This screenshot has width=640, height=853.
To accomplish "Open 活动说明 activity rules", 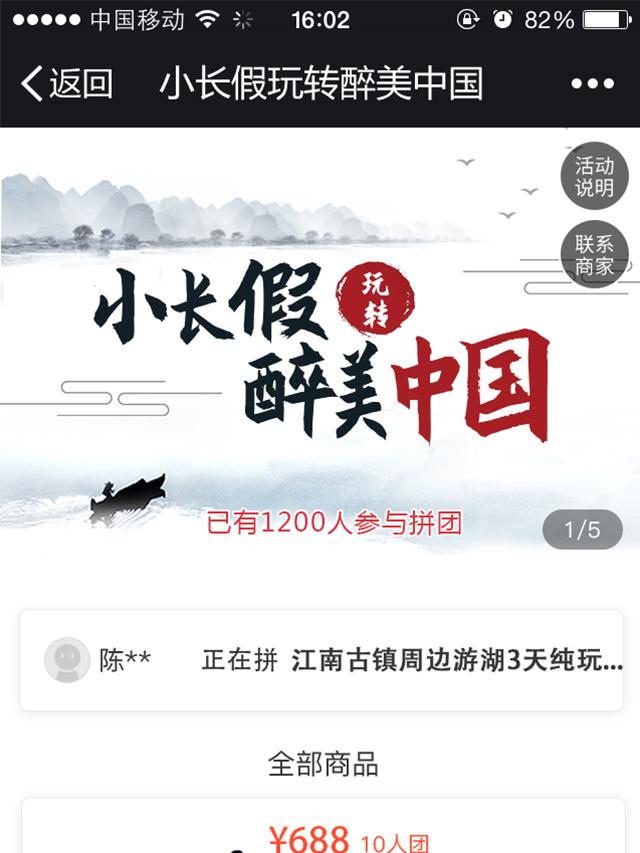I will click(594, 177).
